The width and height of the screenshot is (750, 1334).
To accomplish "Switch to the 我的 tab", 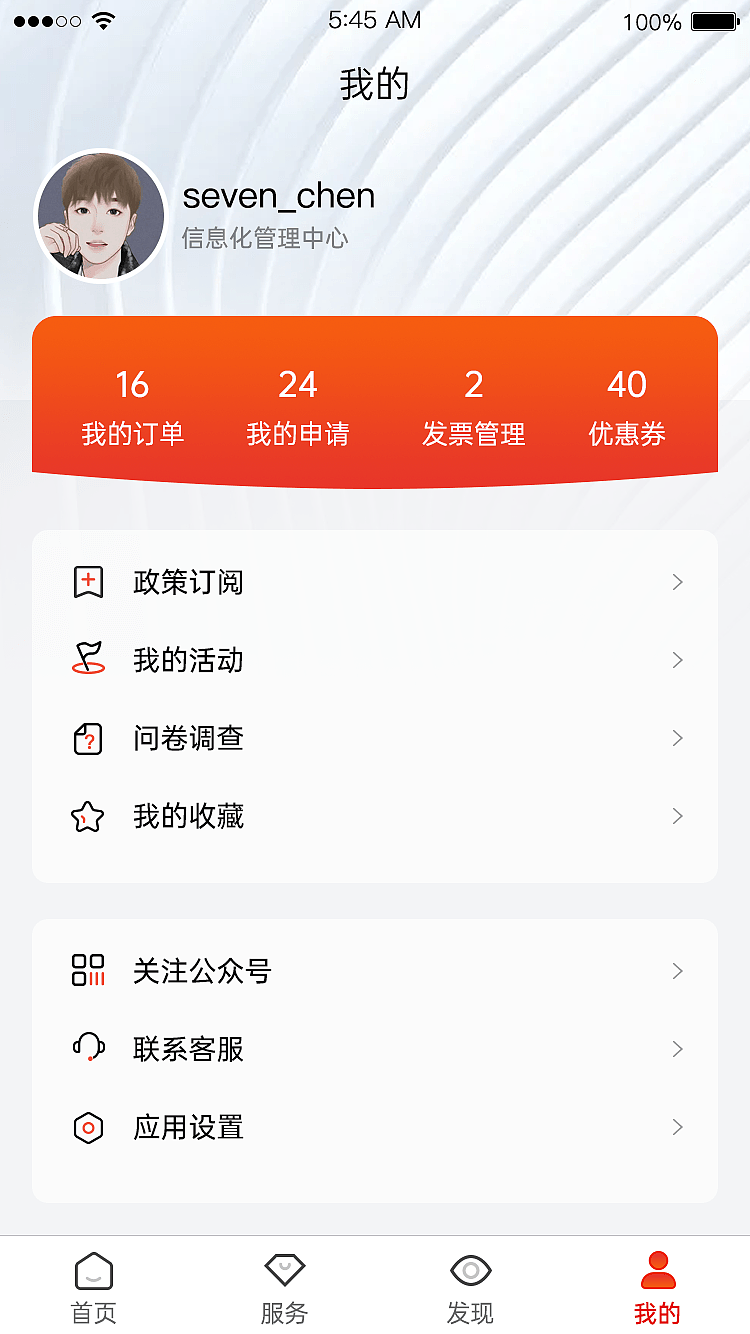I will pyautogui.click(x=656, y=1285).
